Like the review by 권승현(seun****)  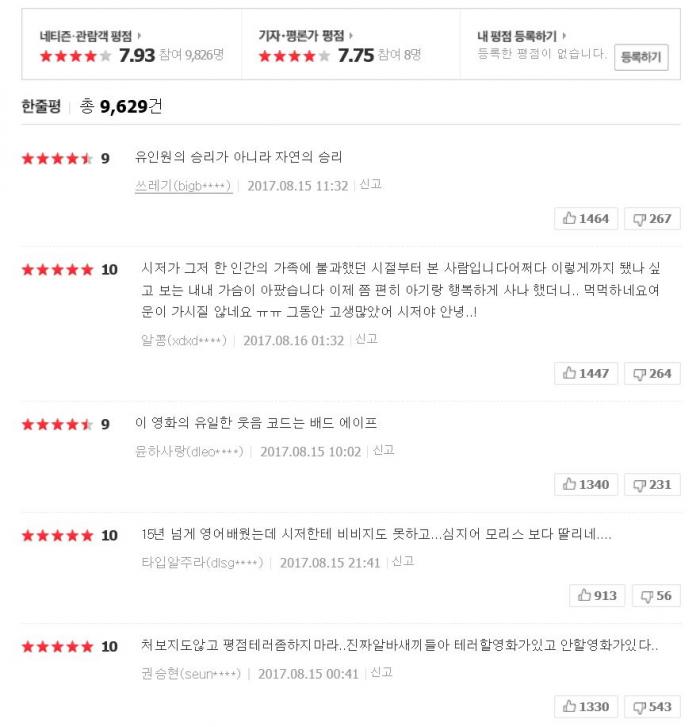(586, 706)
